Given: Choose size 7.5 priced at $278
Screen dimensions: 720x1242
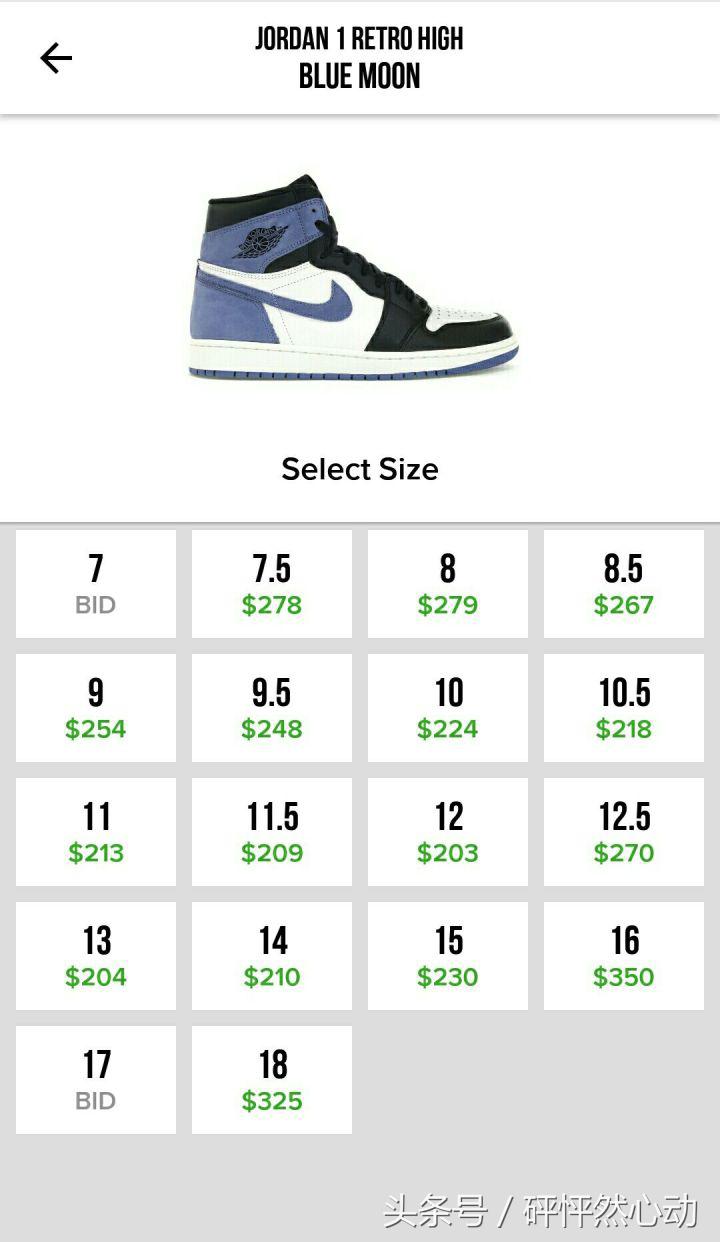Looking at the screenshot, I should click(x=272, y=584).
